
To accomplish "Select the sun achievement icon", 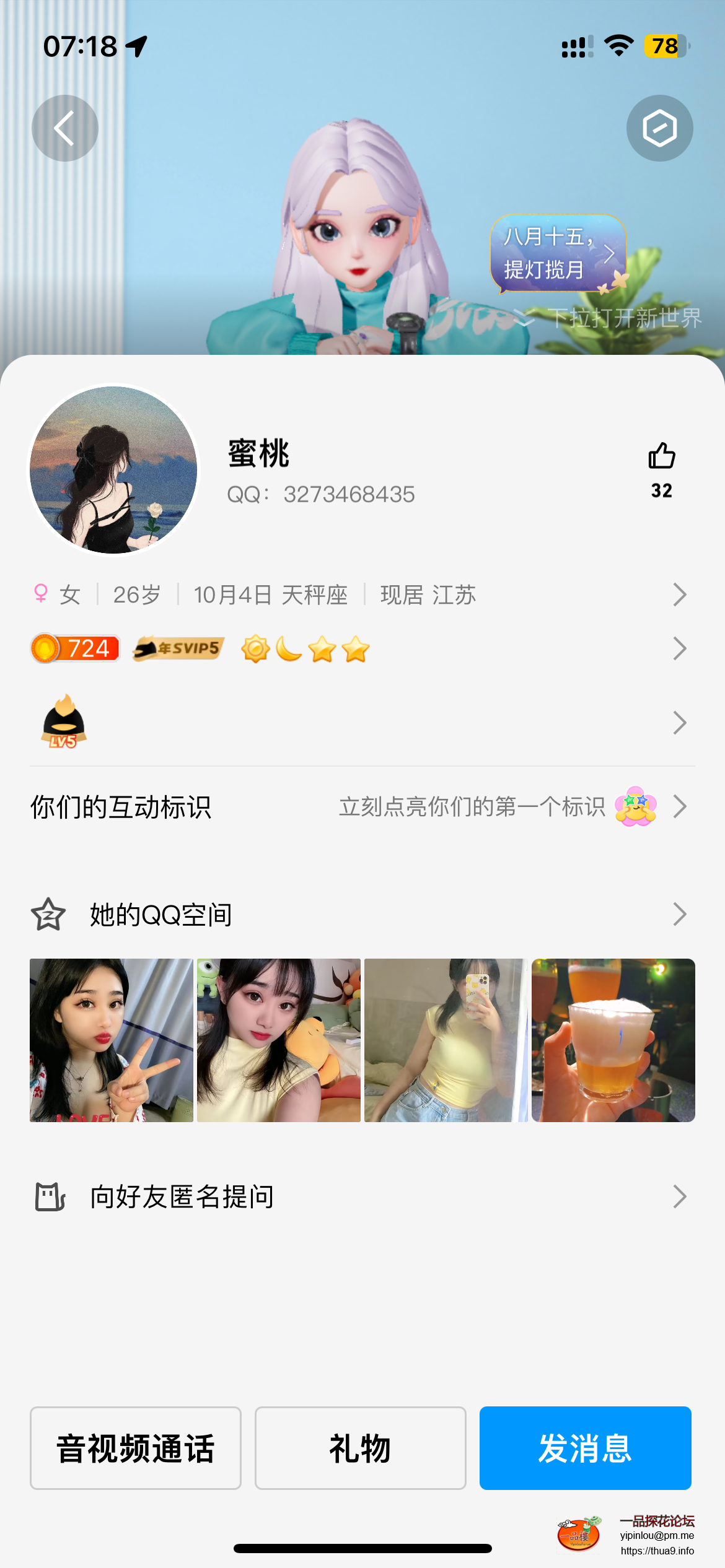I will click(256, 648).
